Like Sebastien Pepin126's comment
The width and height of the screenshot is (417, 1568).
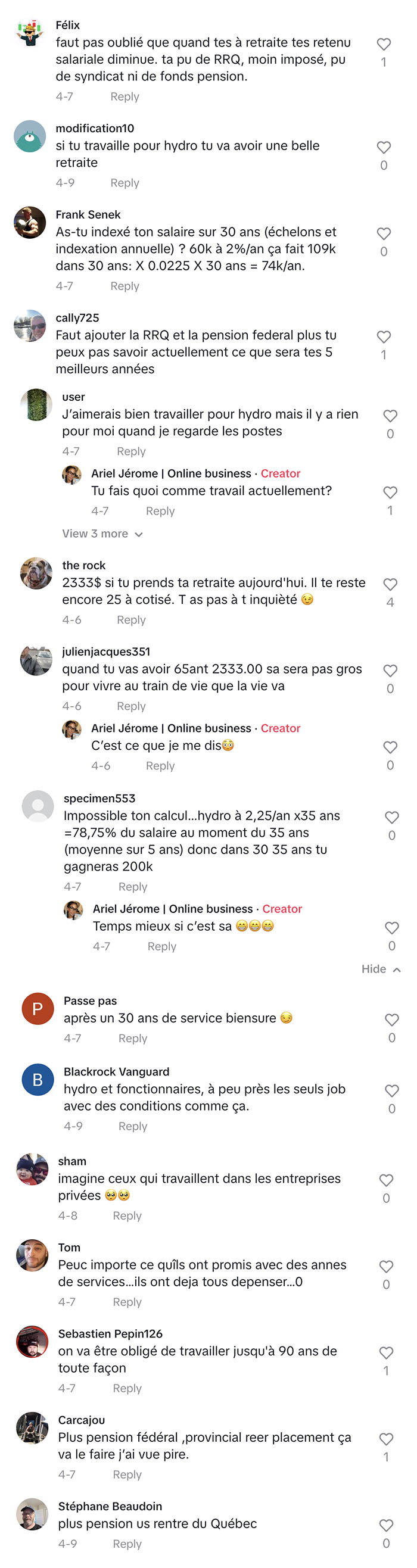click(x=386, y=1353)
